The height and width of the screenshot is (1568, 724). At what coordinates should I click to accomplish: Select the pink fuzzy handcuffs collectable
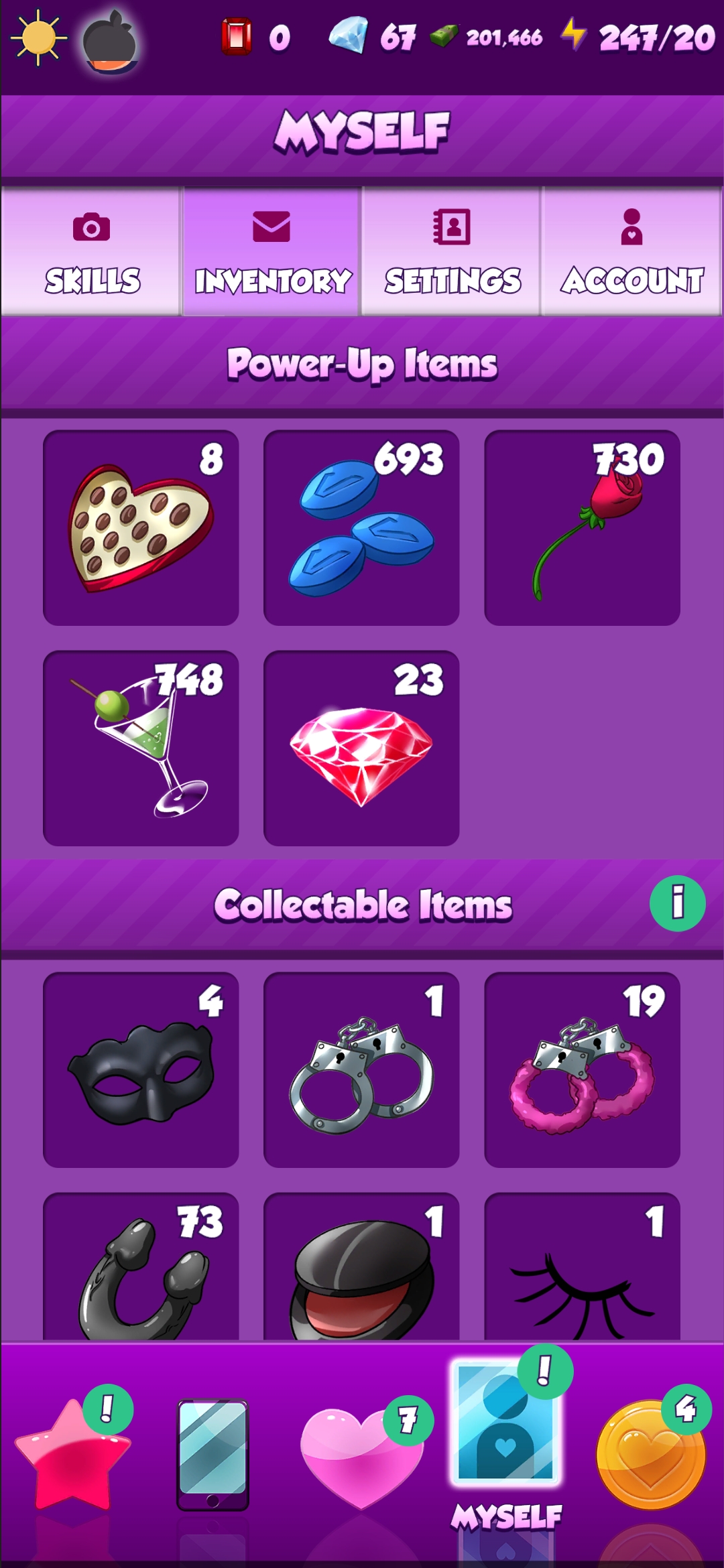click(x=582, y=1069)
